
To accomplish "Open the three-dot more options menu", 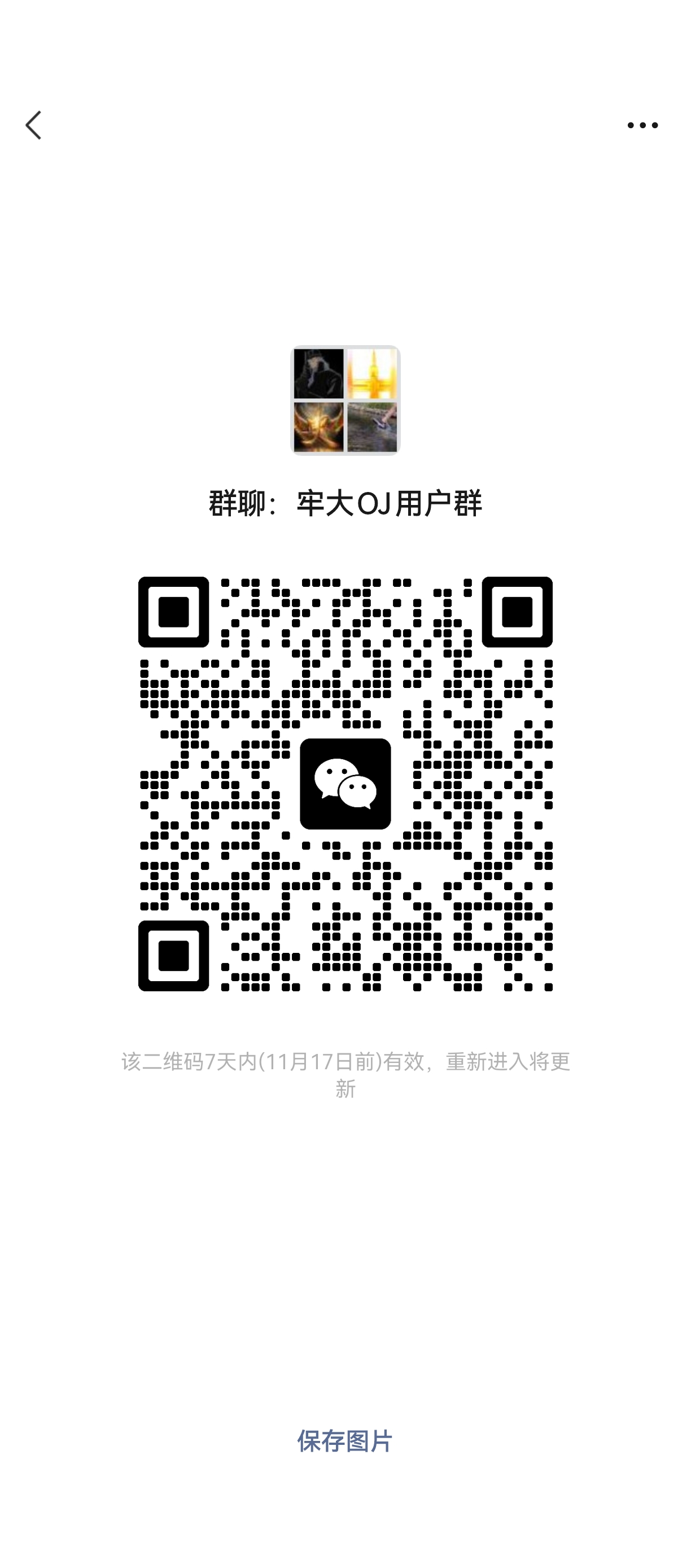I will point(642,125).
